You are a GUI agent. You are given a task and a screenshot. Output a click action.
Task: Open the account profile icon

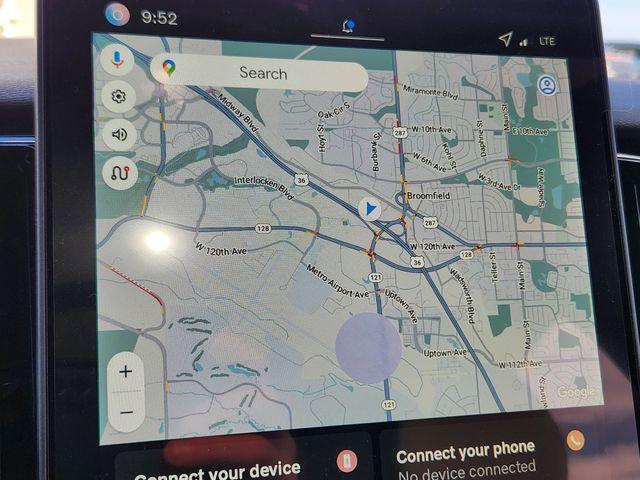(x=547, y=86)
